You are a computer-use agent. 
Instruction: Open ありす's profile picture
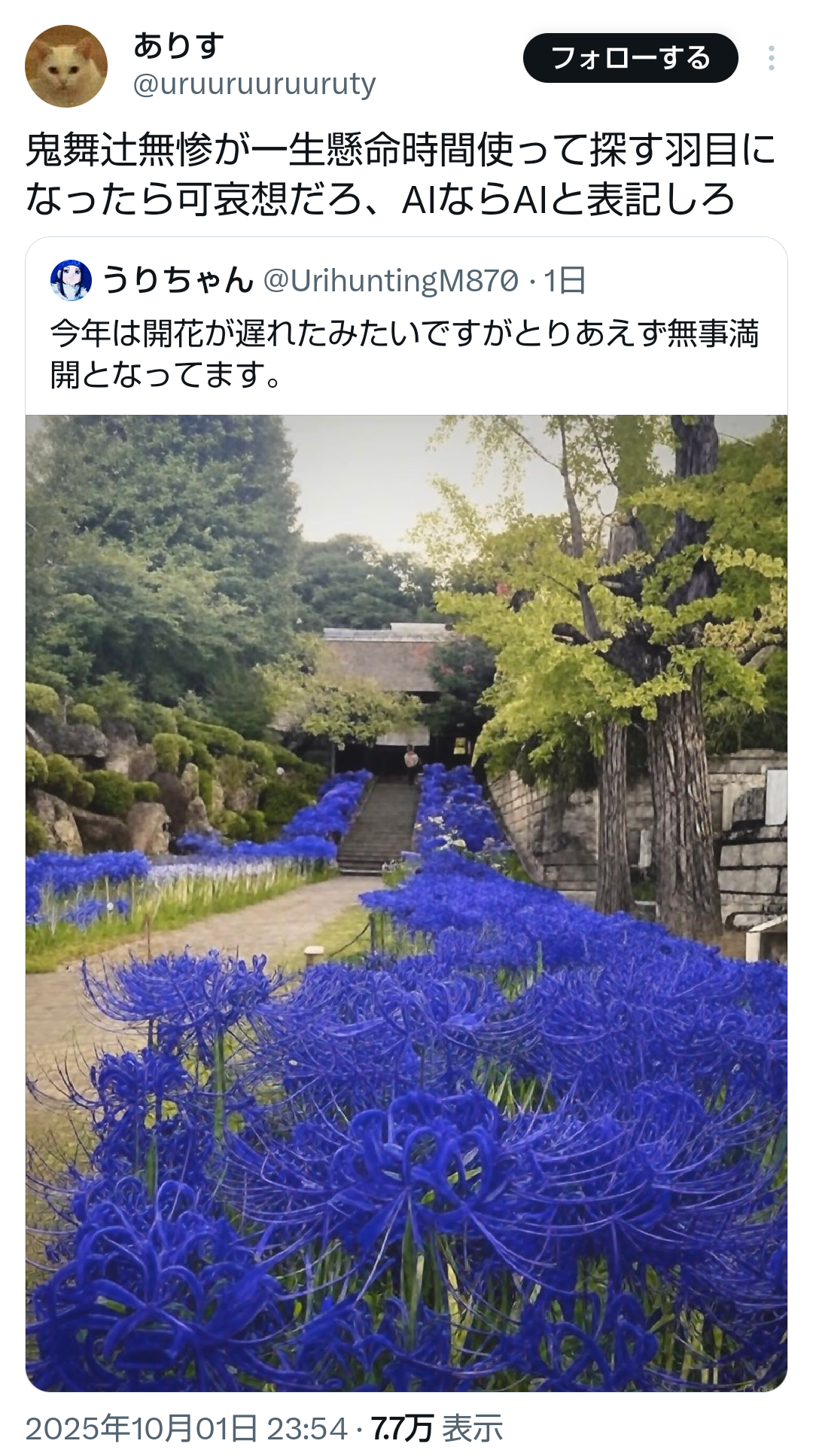click(66, 66)
